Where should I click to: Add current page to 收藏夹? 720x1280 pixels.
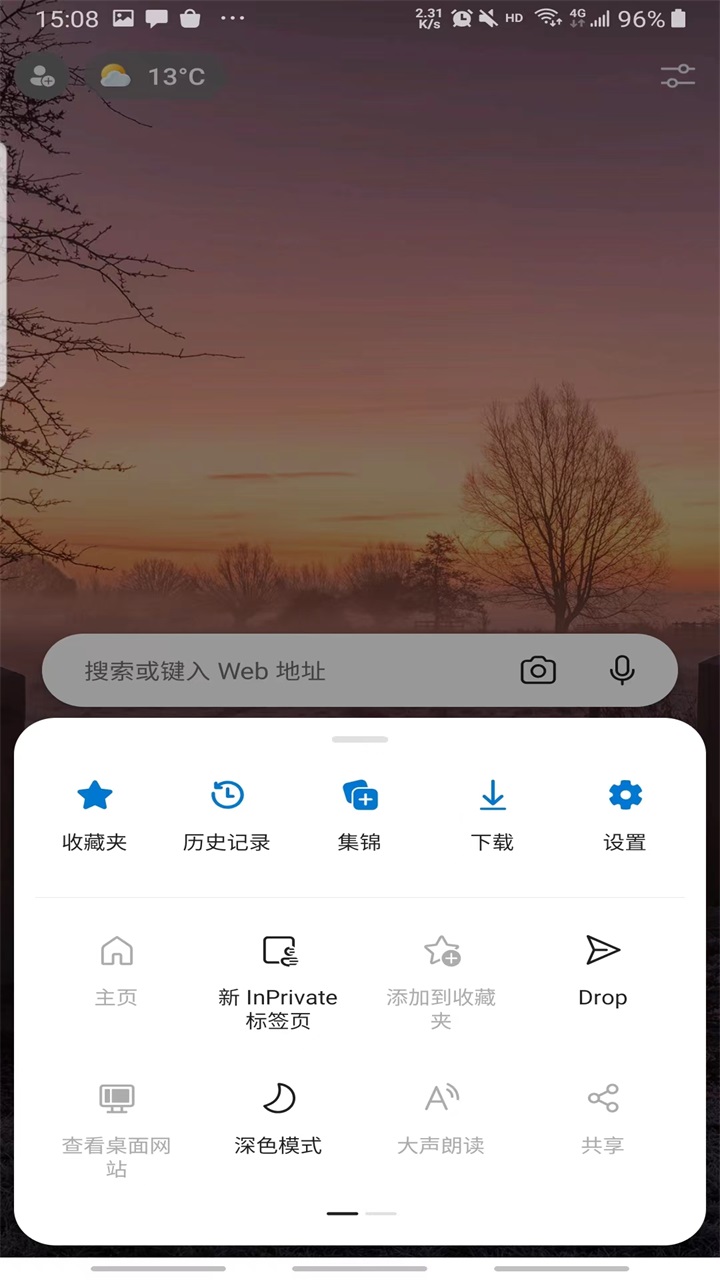click(x=441, y=968)
